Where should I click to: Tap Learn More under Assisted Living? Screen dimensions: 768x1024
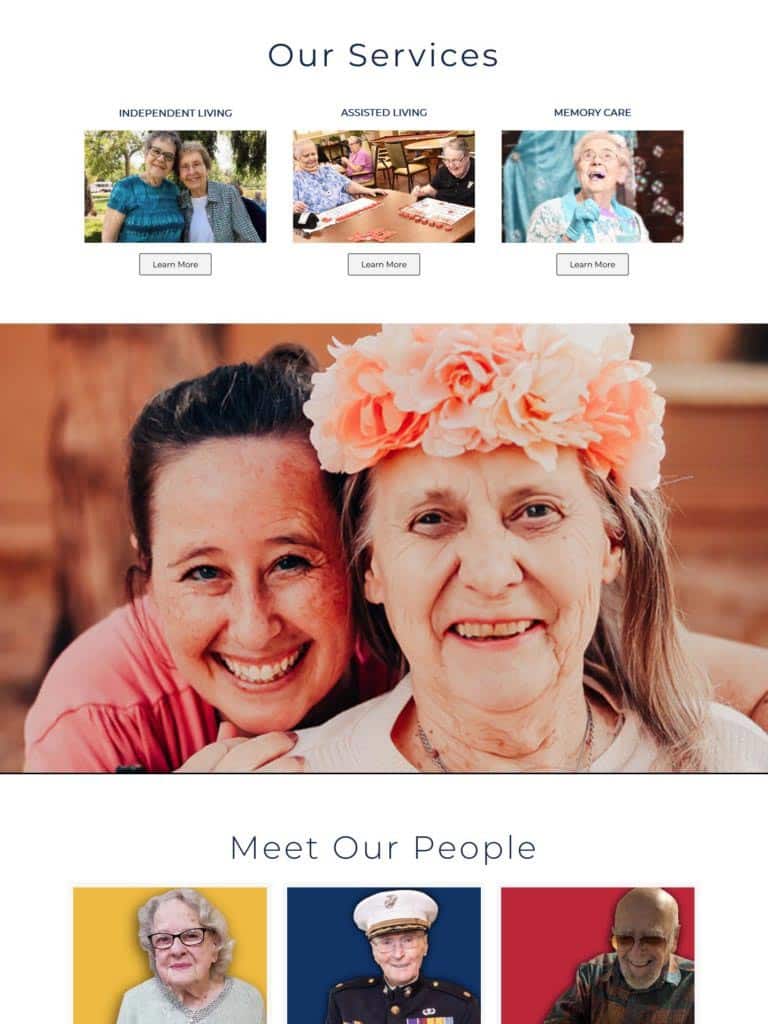[384, 264]
